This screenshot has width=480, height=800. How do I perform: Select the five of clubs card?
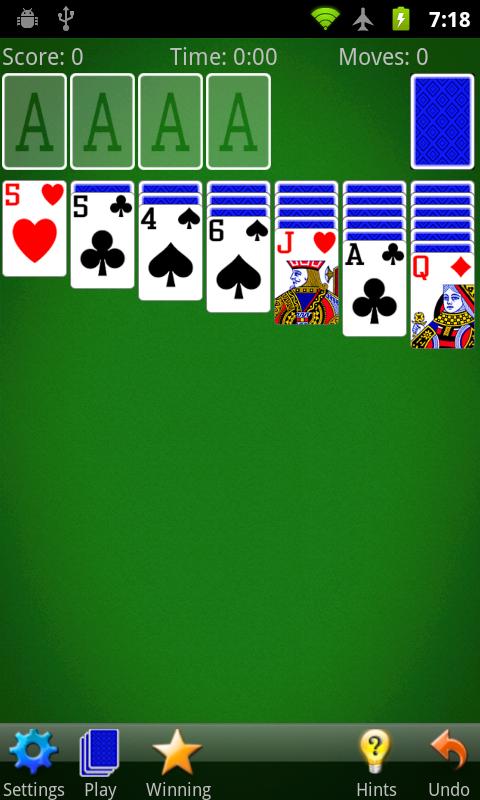coord(103,240)
